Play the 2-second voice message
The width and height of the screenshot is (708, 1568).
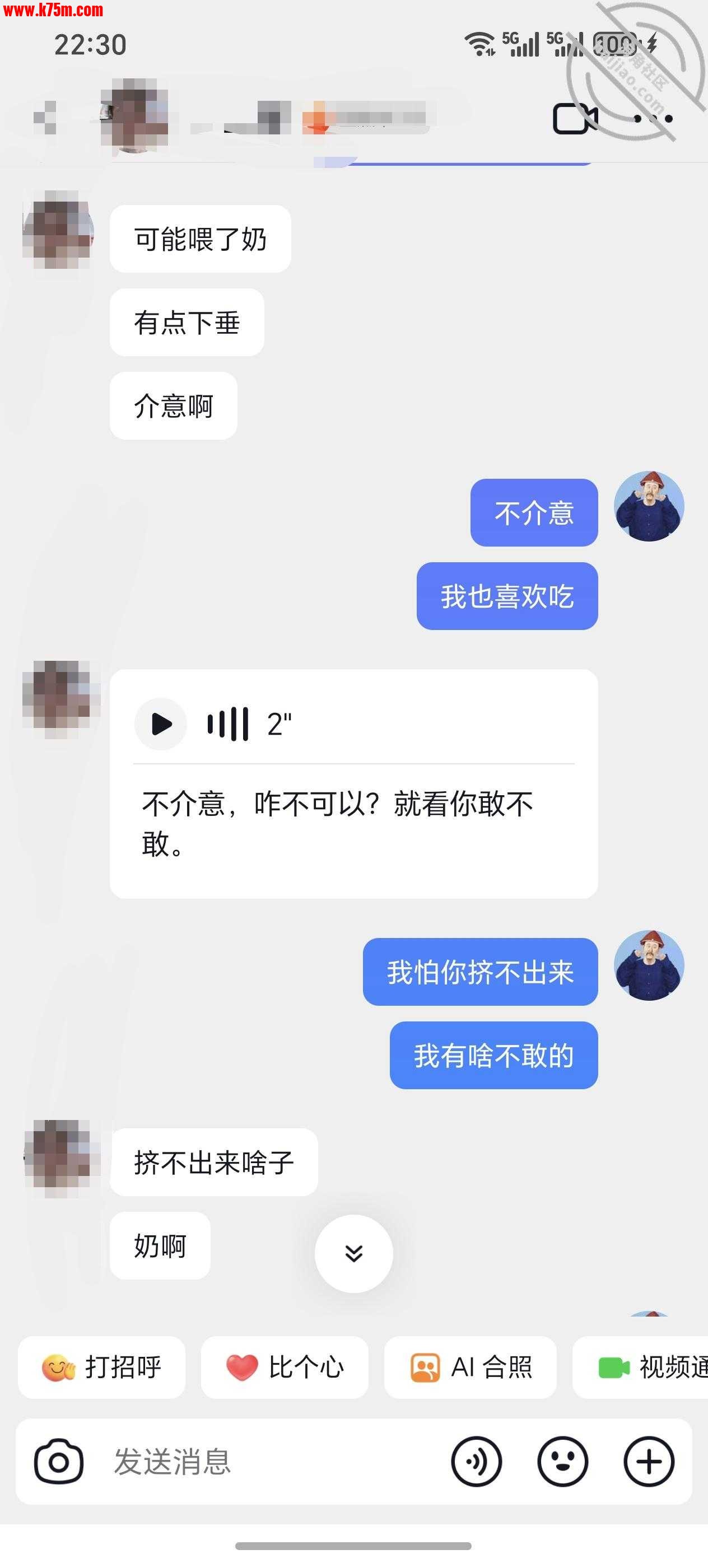pyautogui.click(x=161, y=724)
